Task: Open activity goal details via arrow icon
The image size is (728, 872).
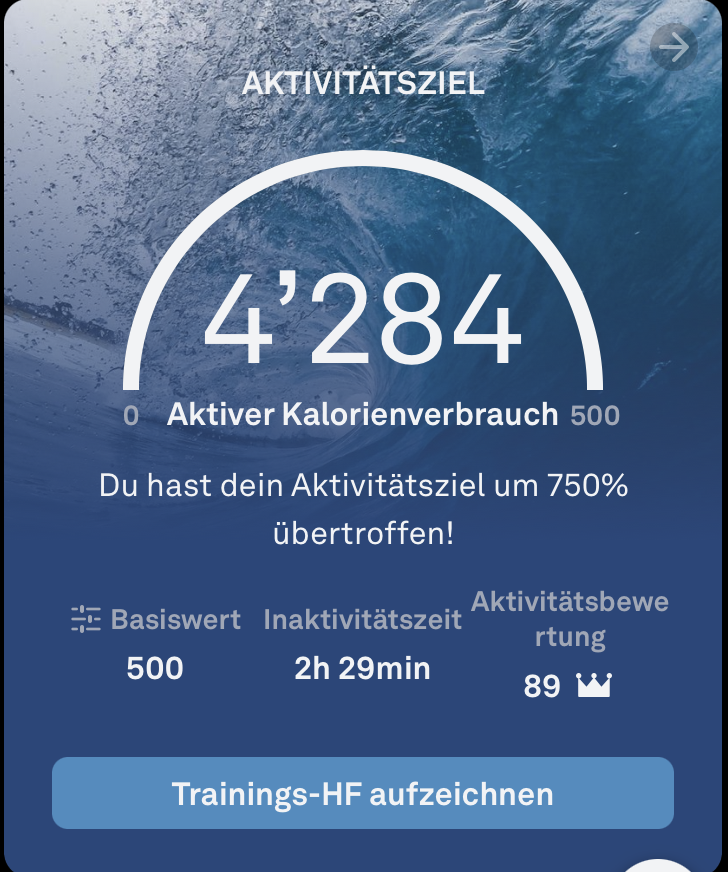Action: pyautogui.click(x=675, y=47)
